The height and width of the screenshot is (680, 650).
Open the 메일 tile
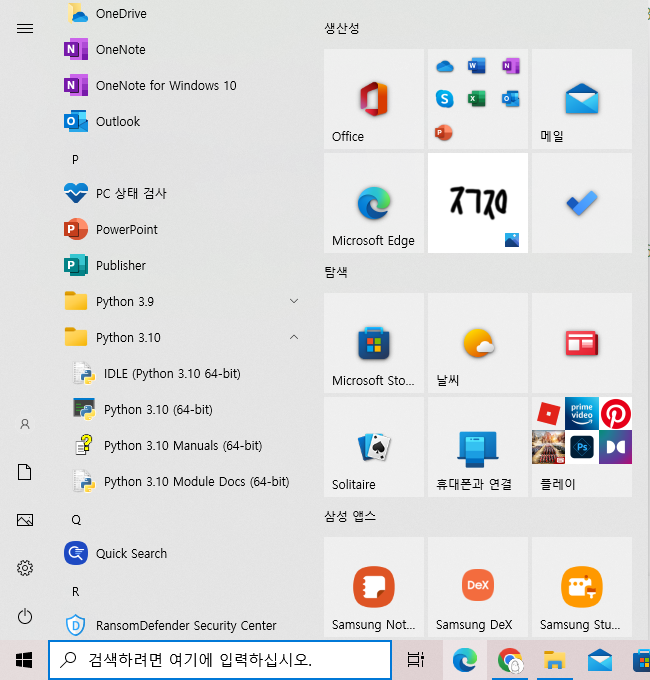tap(581, 99)
